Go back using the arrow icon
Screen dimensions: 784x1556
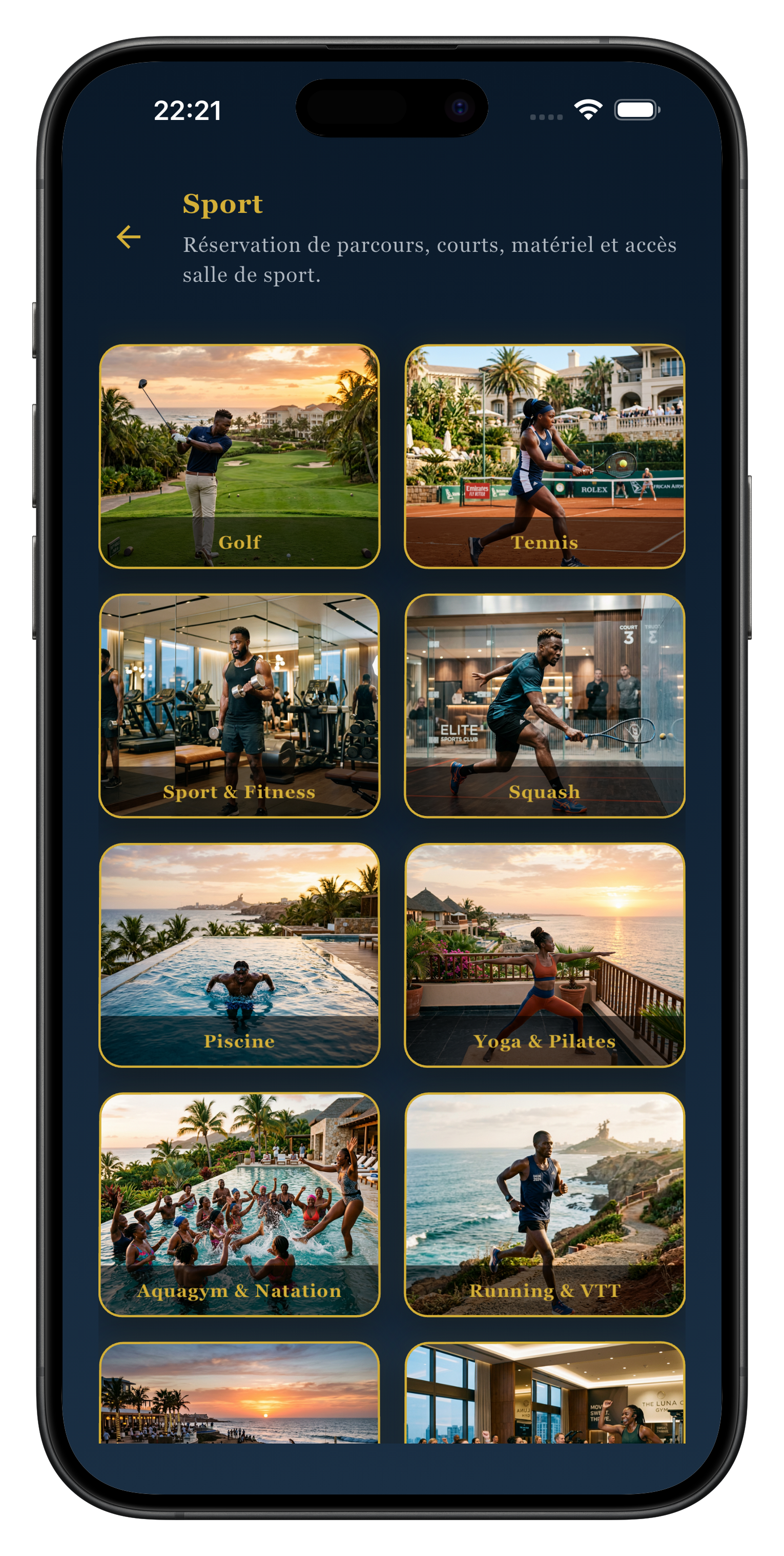coord(128,237)
